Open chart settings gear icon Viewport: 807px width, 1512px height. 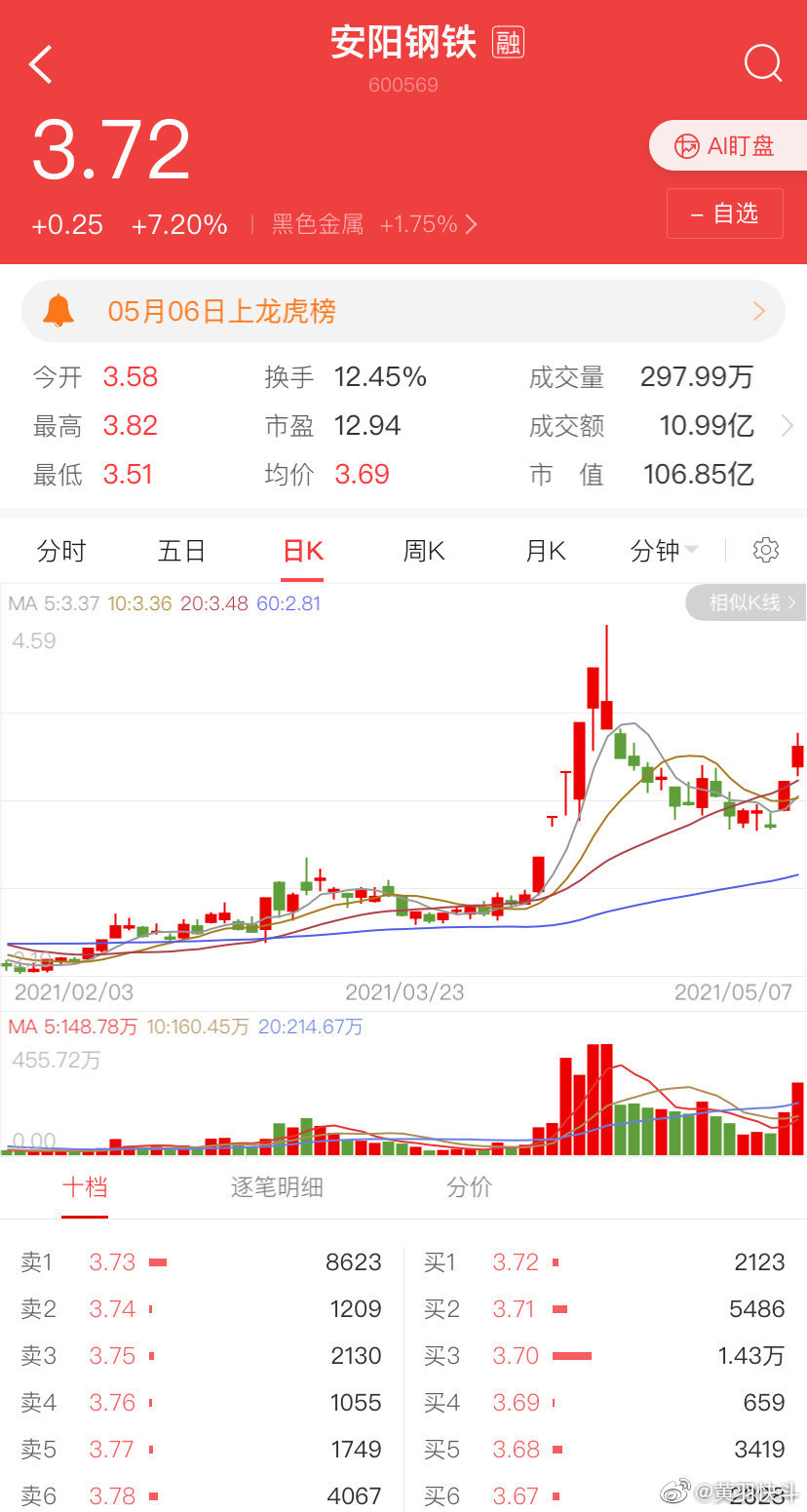[766, 550]
